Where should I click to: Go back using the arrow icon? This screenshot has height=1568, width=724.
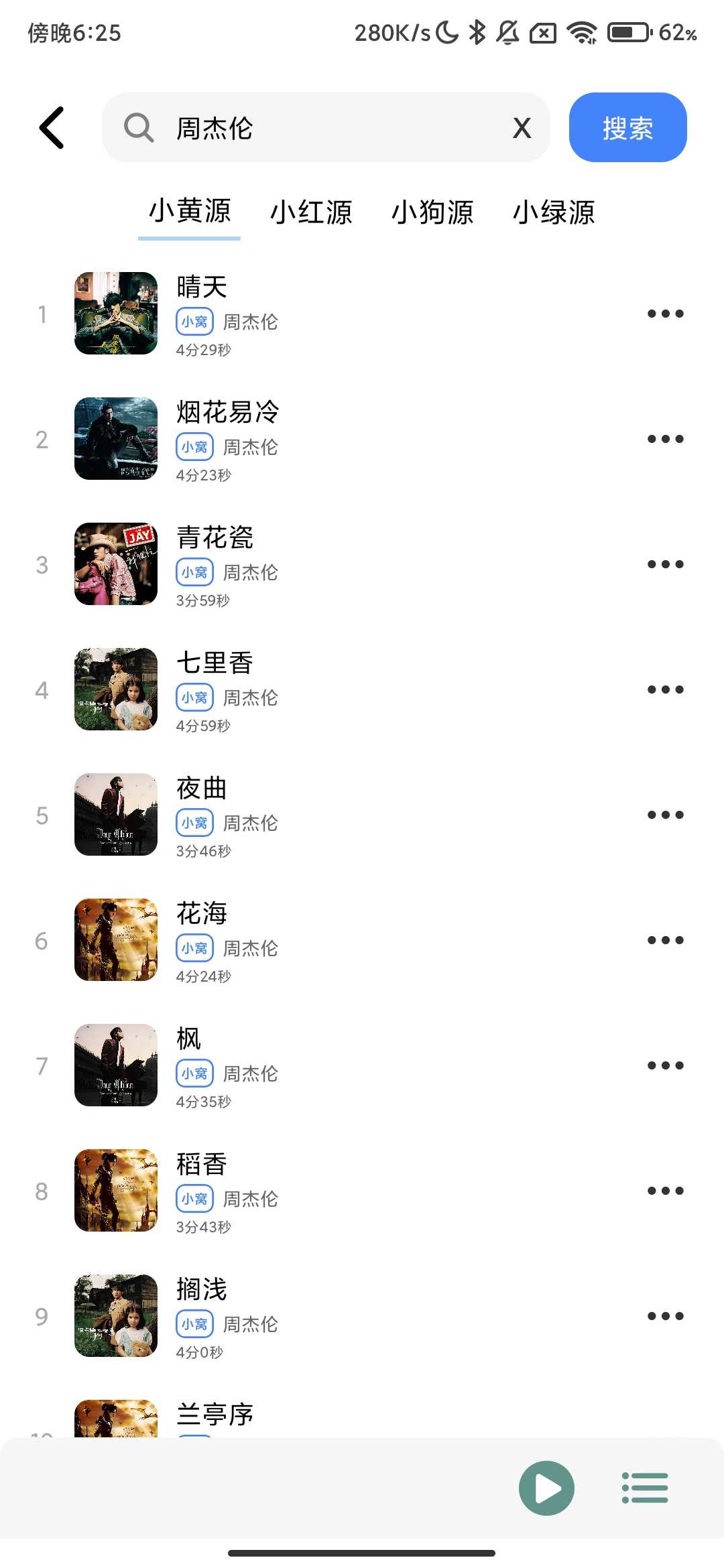point(52,127)
